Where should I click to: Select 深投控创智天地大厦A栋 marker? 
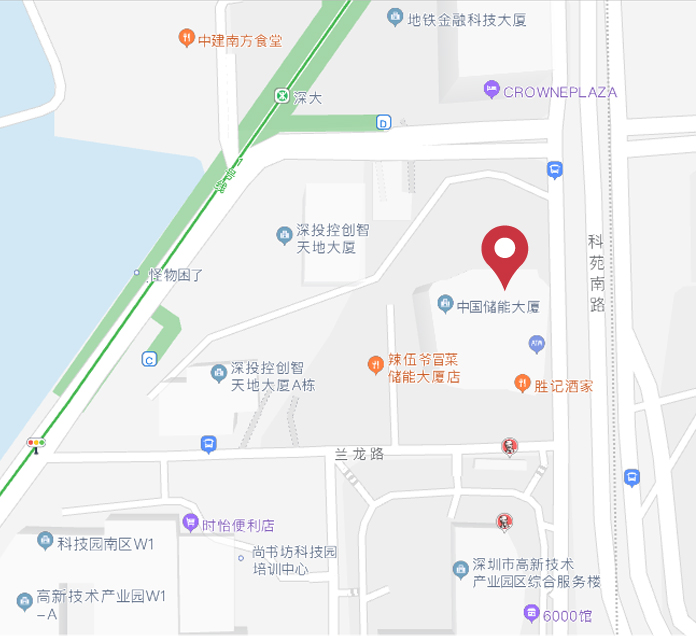point(219,374)
